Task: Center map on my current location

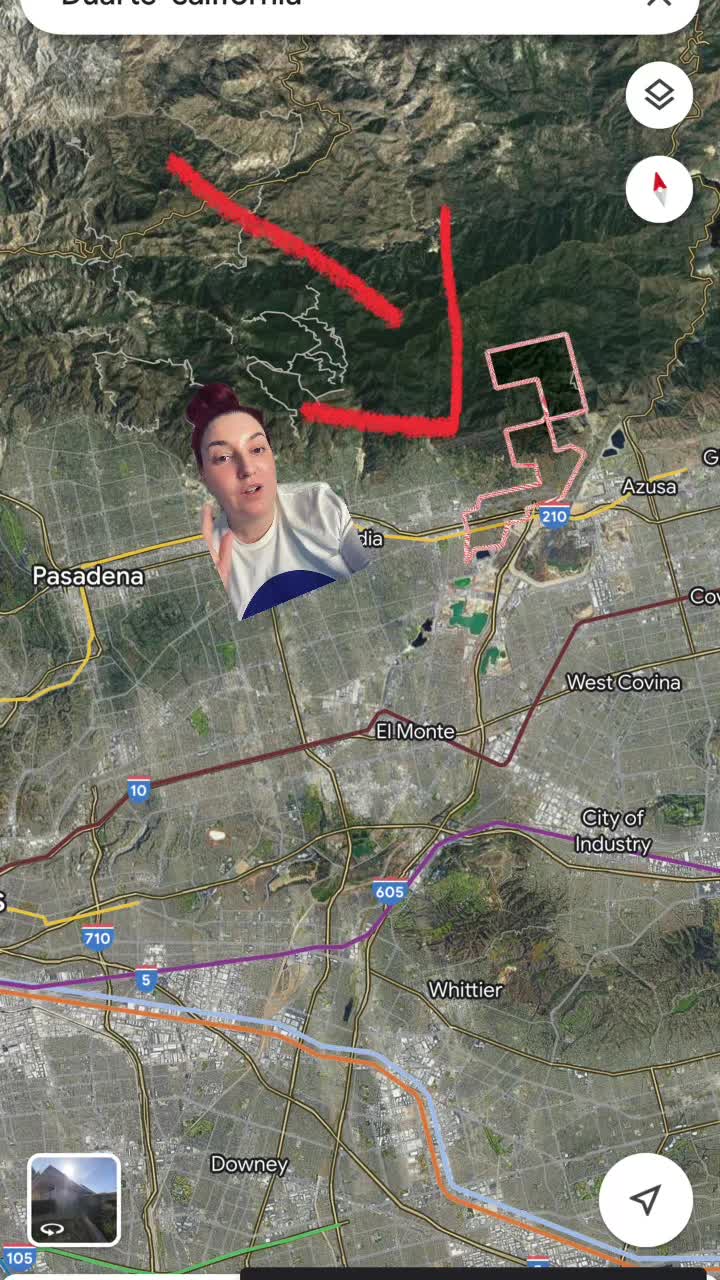Action: tap(646, 1199)
